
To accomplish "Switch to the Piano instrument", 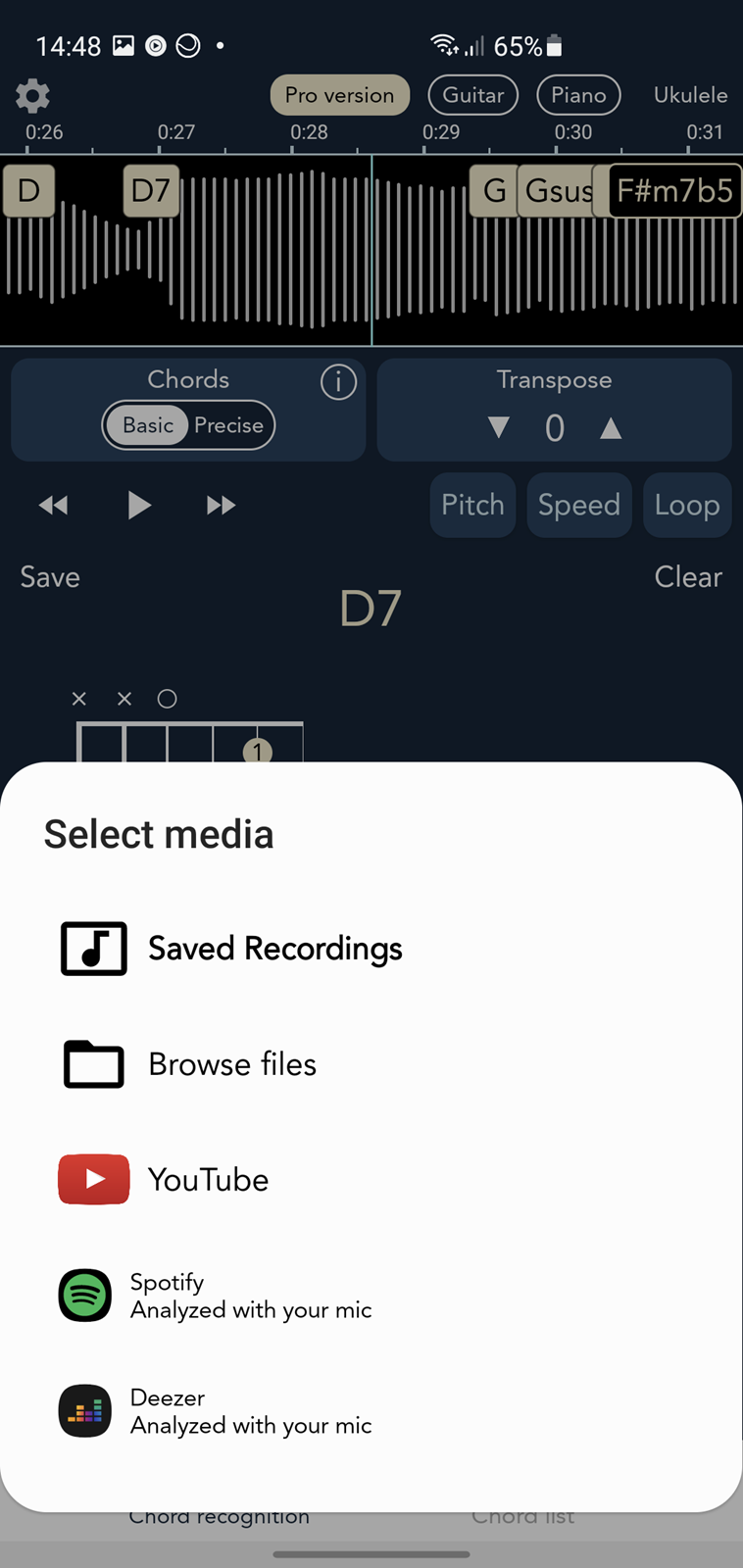I will tap(578, 95).
